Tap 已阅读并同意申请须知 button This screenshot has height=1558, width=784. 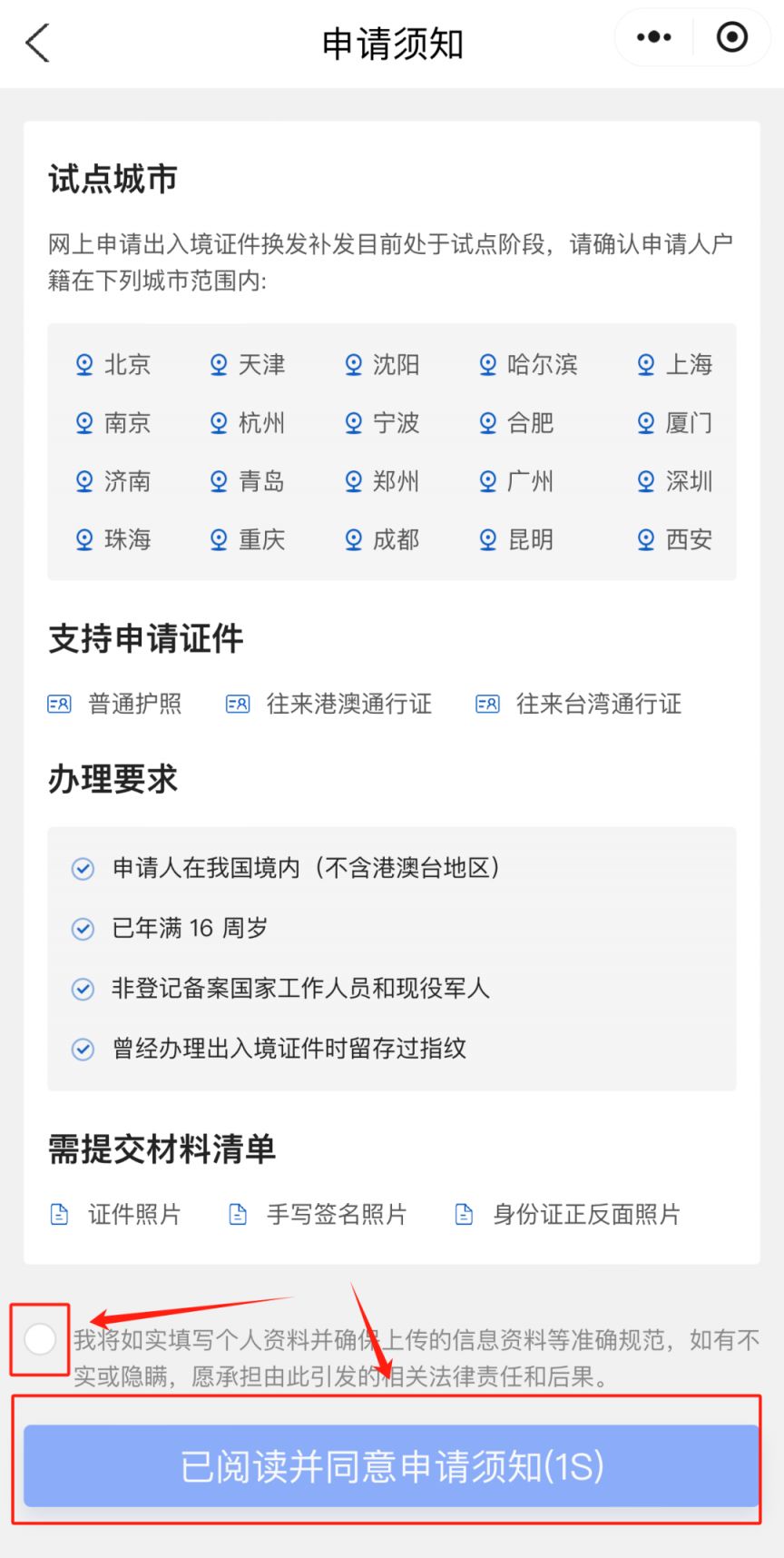(x=391, y=1465)
